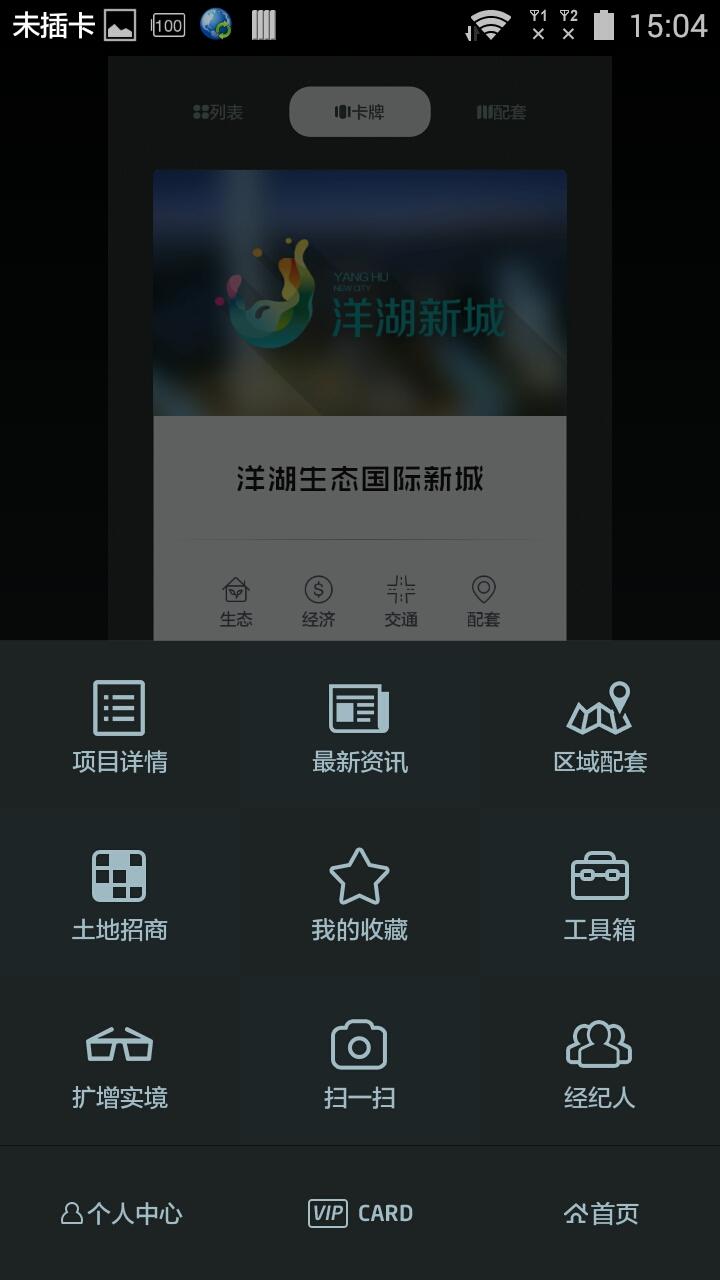
Task: Return to 首页 home
Action: pos(601,1214)
